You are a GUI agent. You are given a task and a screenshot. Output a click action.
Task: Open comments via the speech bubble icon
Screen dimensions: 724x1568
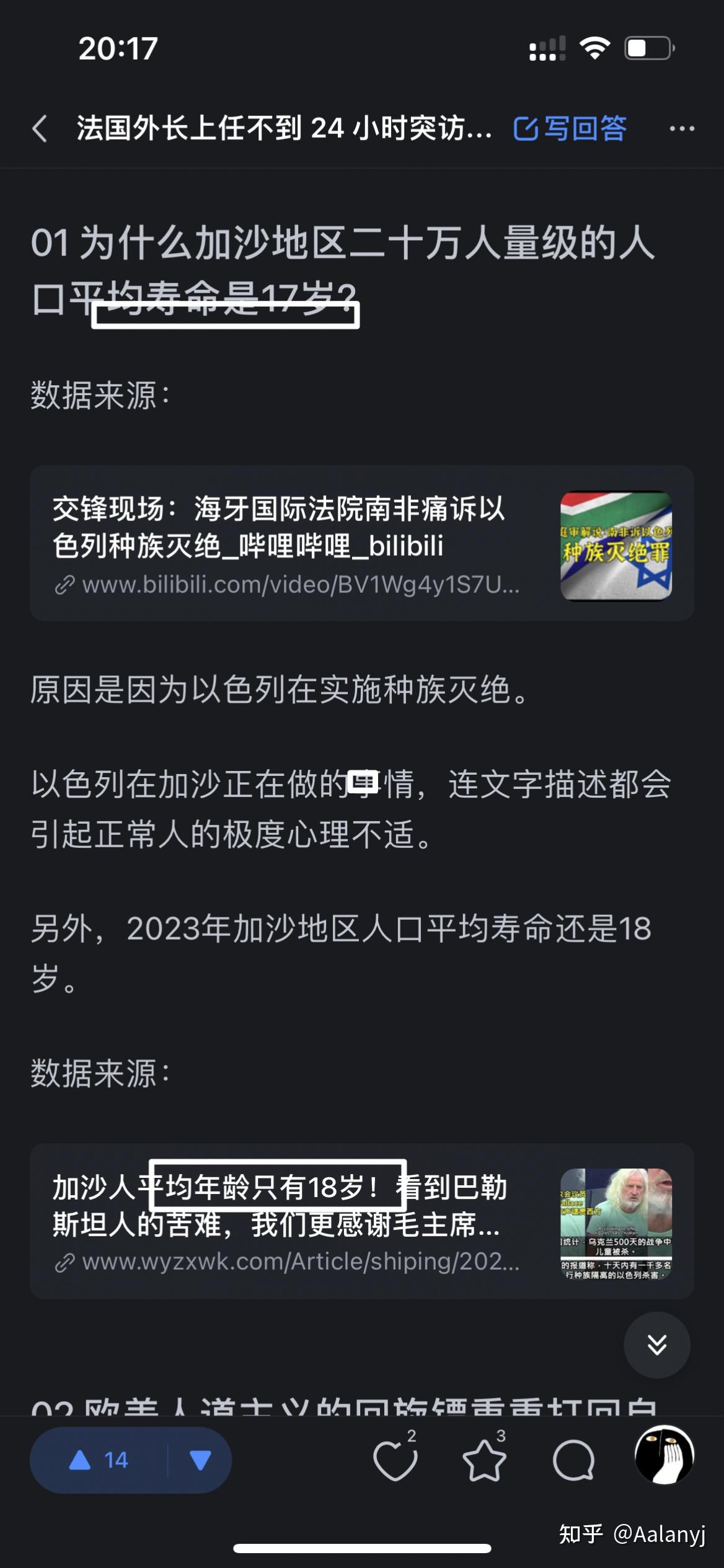pos(573,1460)
